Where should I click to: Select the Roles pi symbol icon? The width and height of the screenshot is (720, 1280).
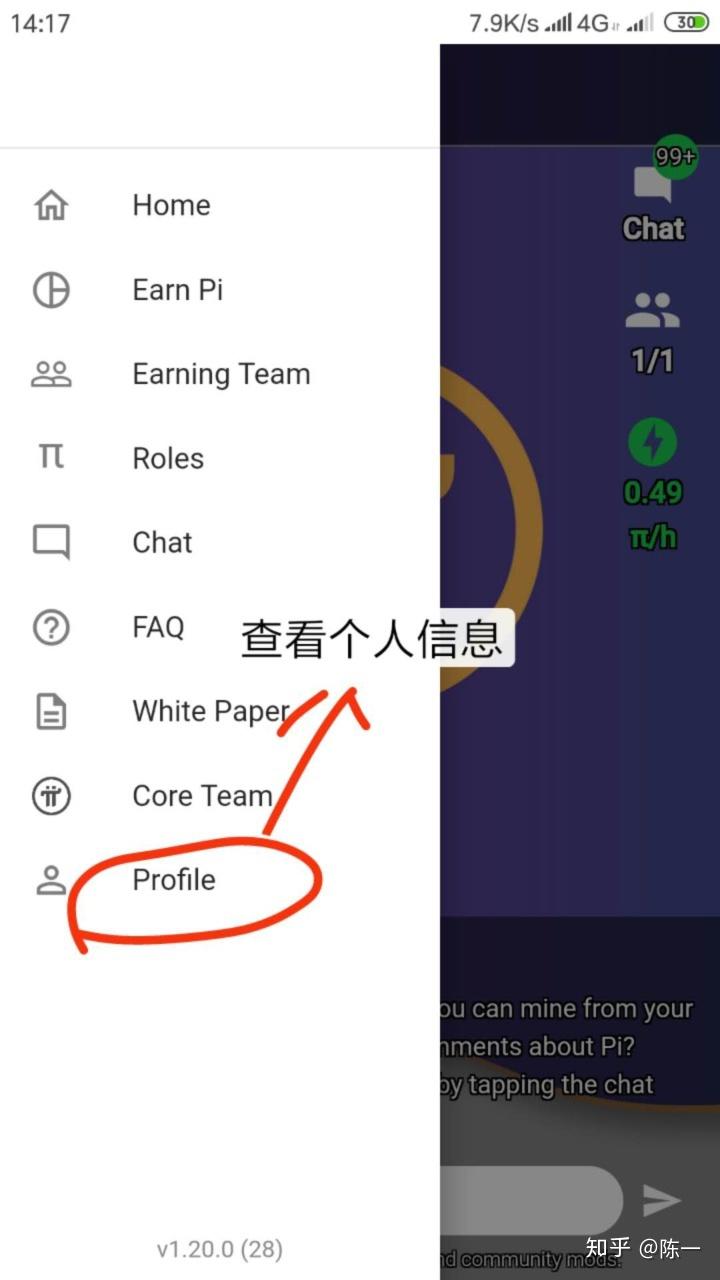pos(50,457)
